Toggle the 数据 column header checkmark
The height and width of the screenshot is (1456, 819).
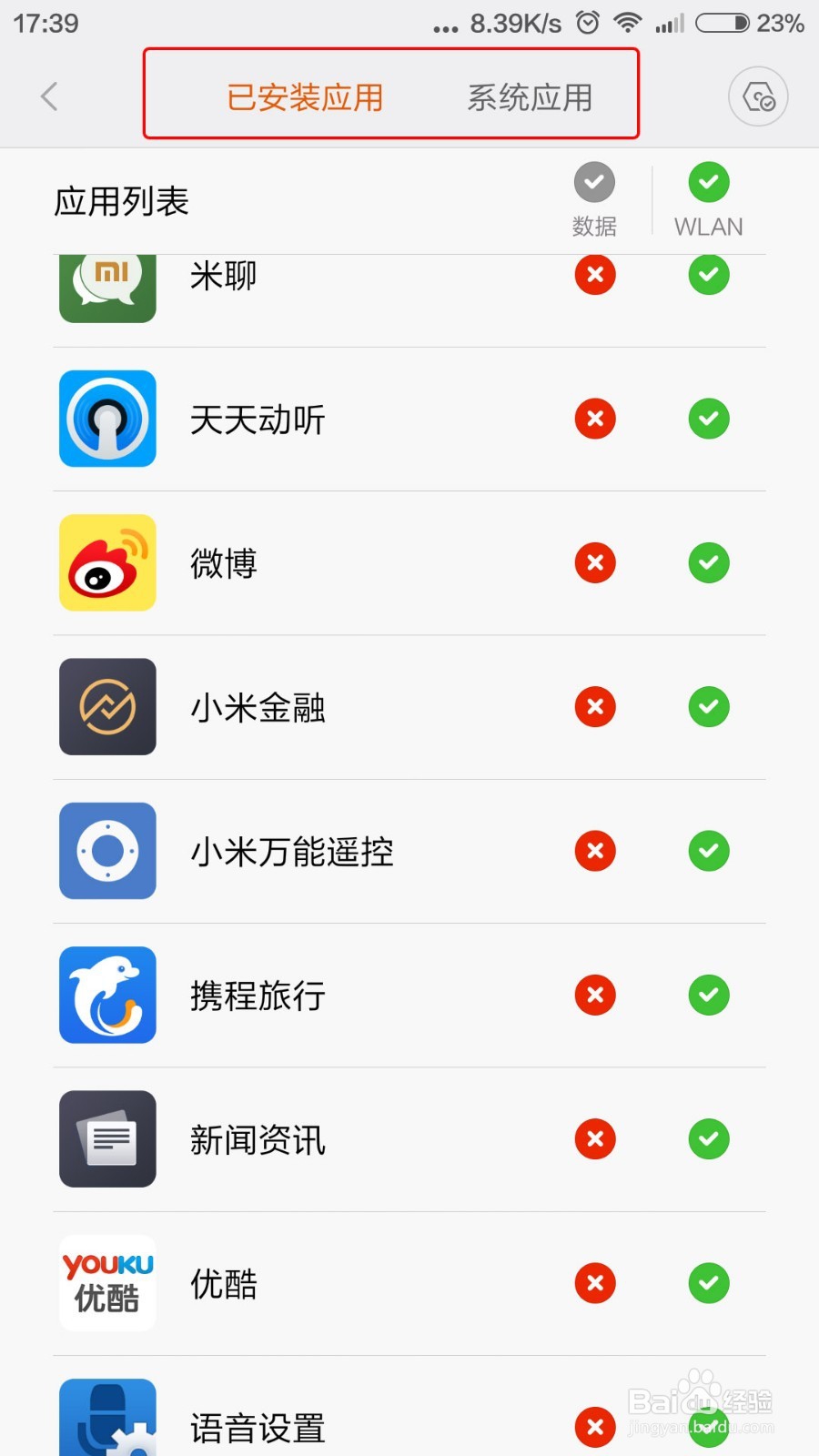coord(595,182)
